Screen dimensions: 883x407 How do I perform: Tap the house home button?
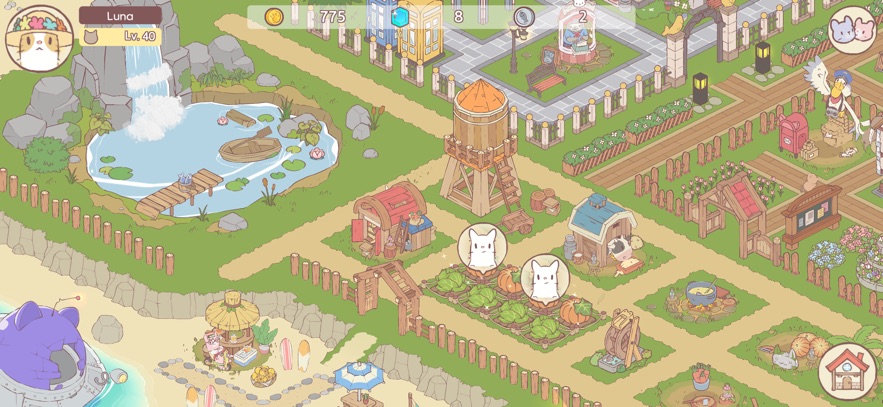[x=847, y=371]
